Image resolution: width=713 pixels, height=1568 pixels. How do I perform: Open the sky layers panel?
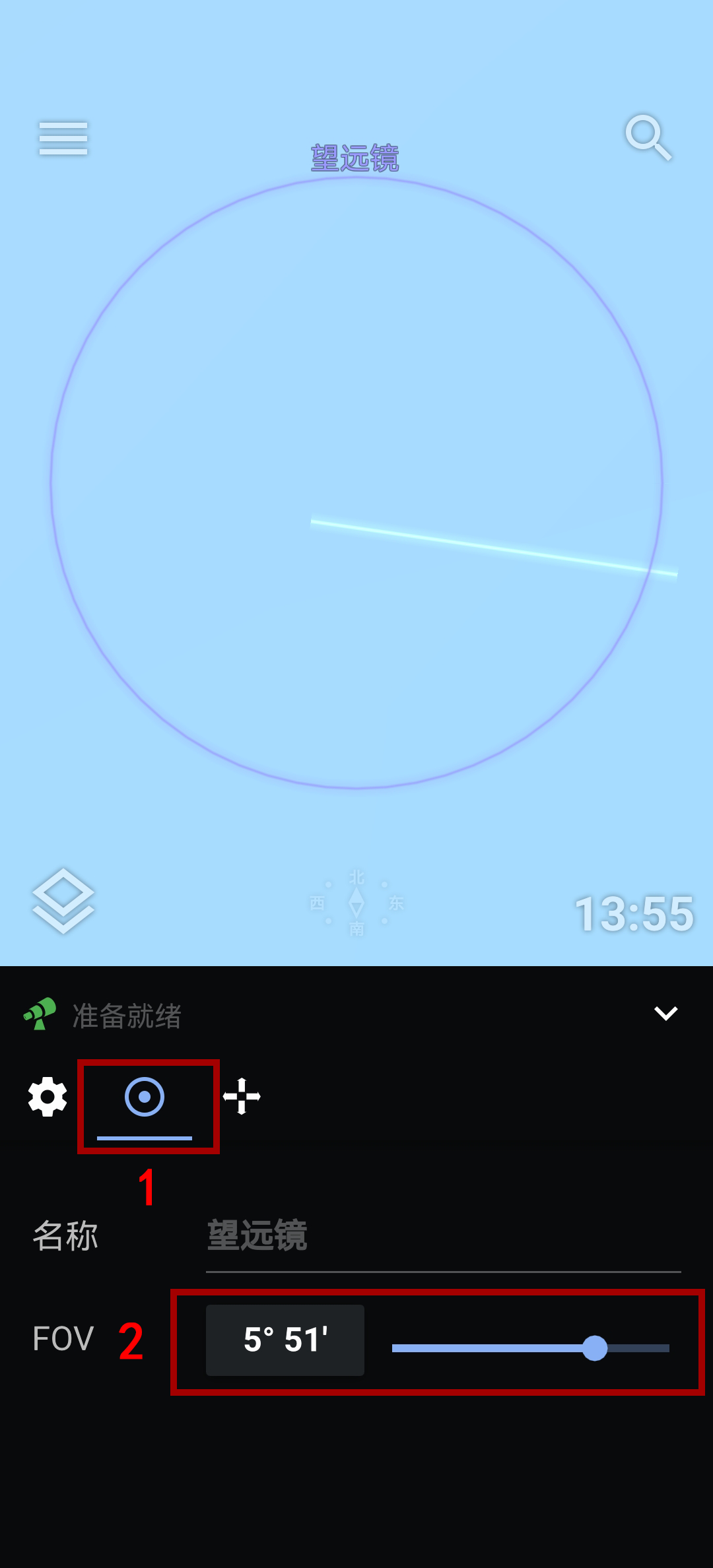coord(63,900)
